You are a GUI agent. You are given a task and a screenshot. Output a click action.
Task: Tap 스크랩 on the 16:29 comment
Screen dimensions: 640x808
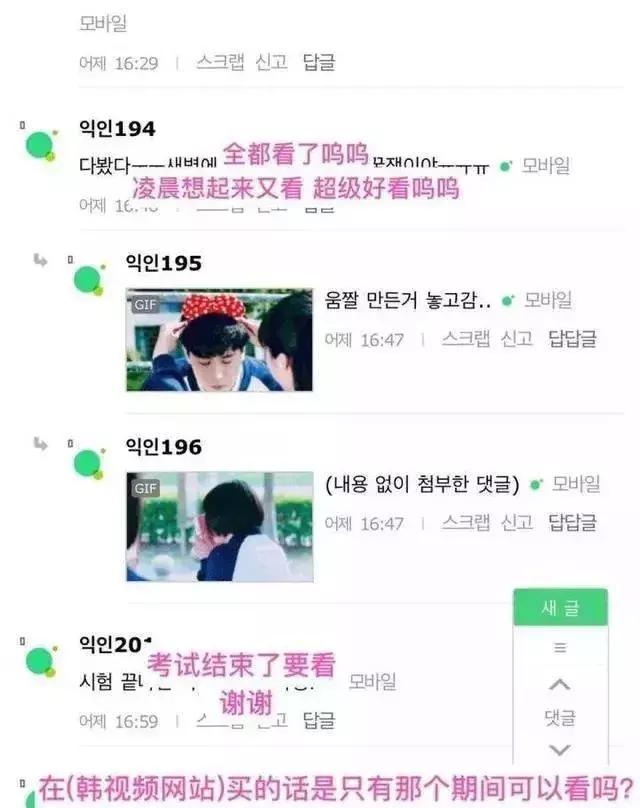point(222,62)
